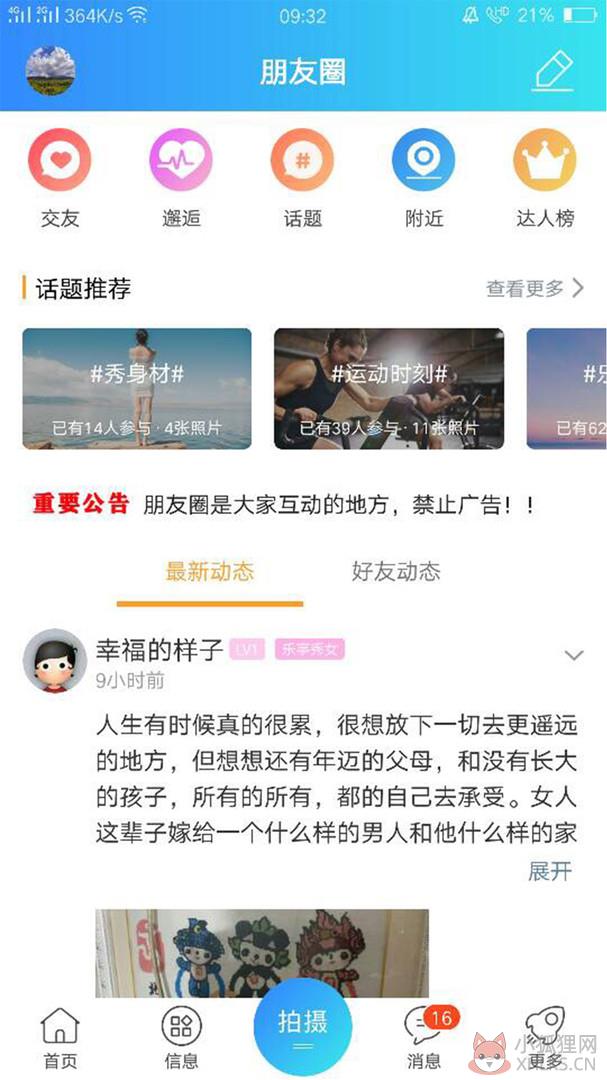The image size is (607, 1080).
Task: Open the profile avatar in the header
Action: click(x=50, y=71)
